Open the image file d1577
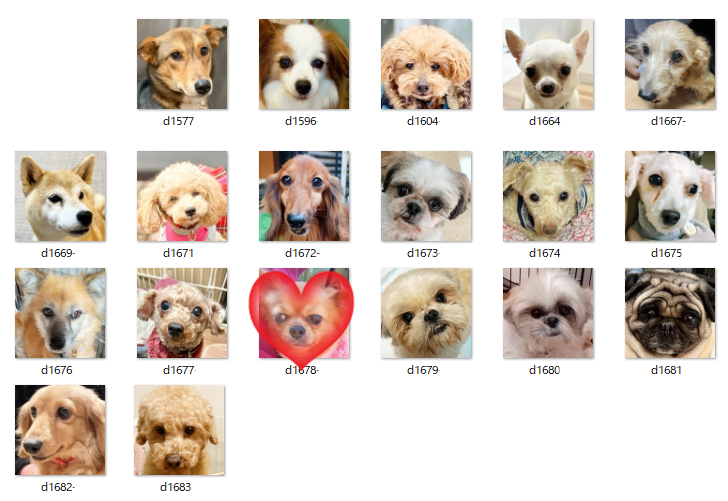Image resolution: width=728 pixels, height=501 pixels. (x=182, y=64)
